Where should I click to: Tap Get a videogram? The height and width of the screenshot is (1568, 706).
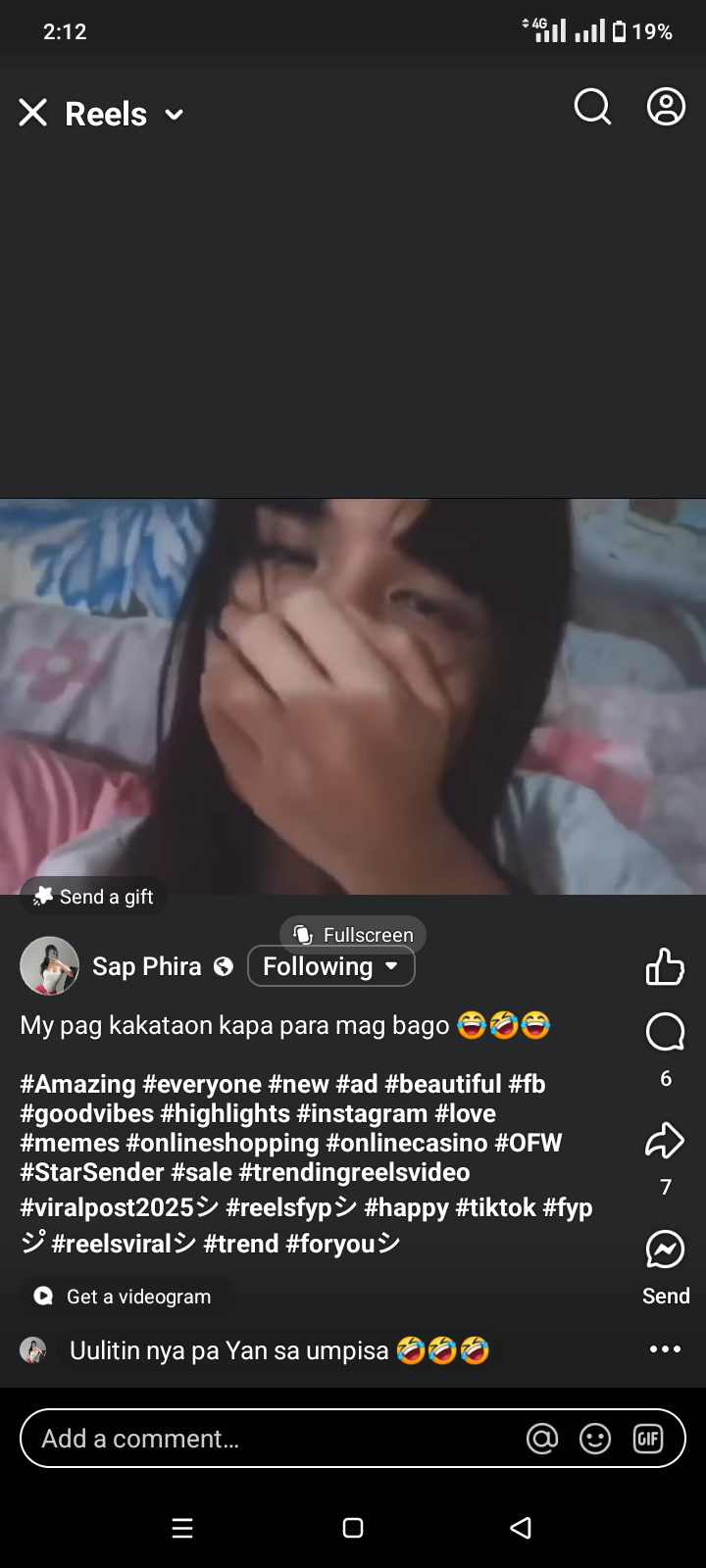tap(124, 1297)
